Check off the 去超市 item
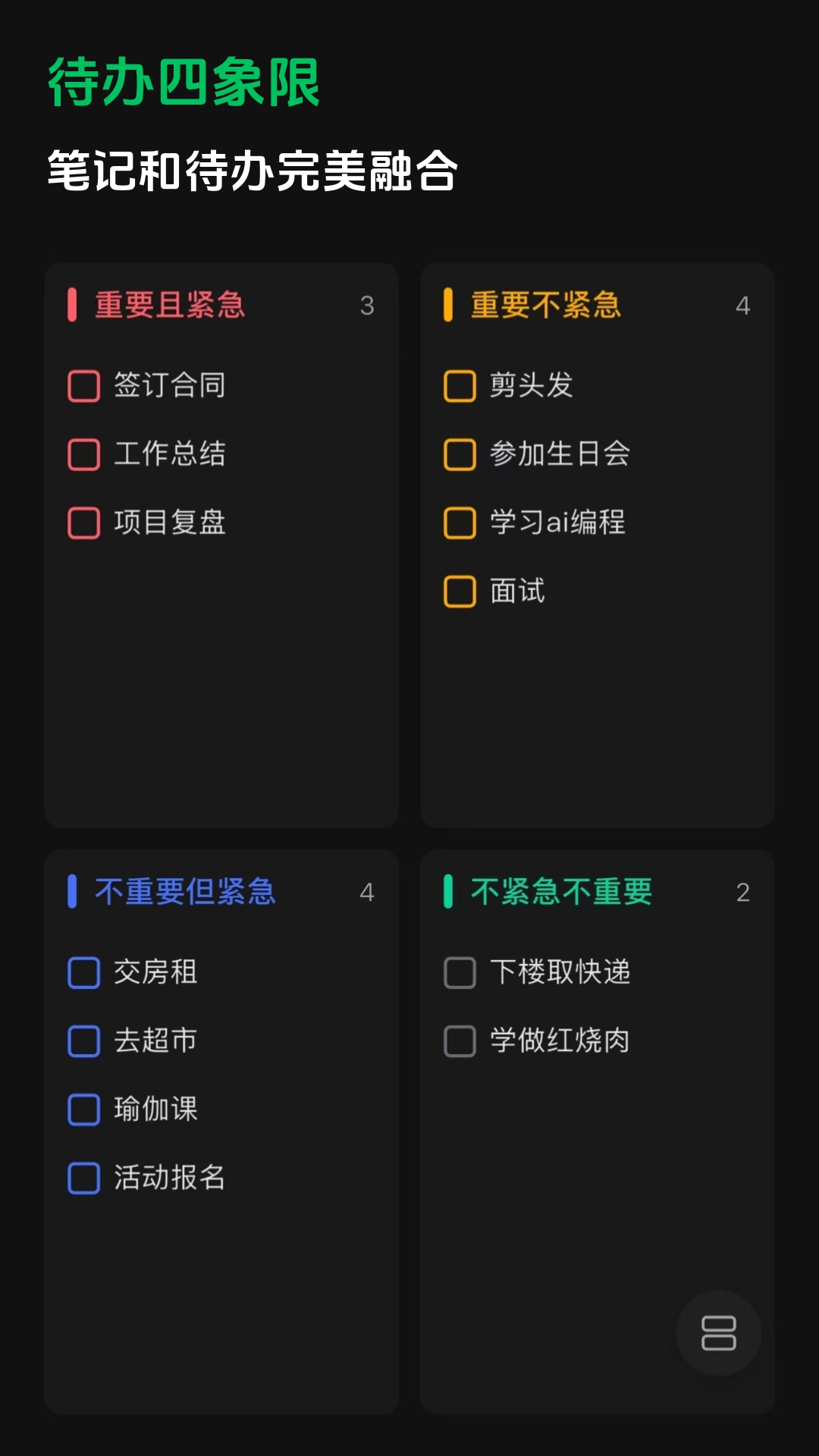819x1456 pixels. [83, 1041]
